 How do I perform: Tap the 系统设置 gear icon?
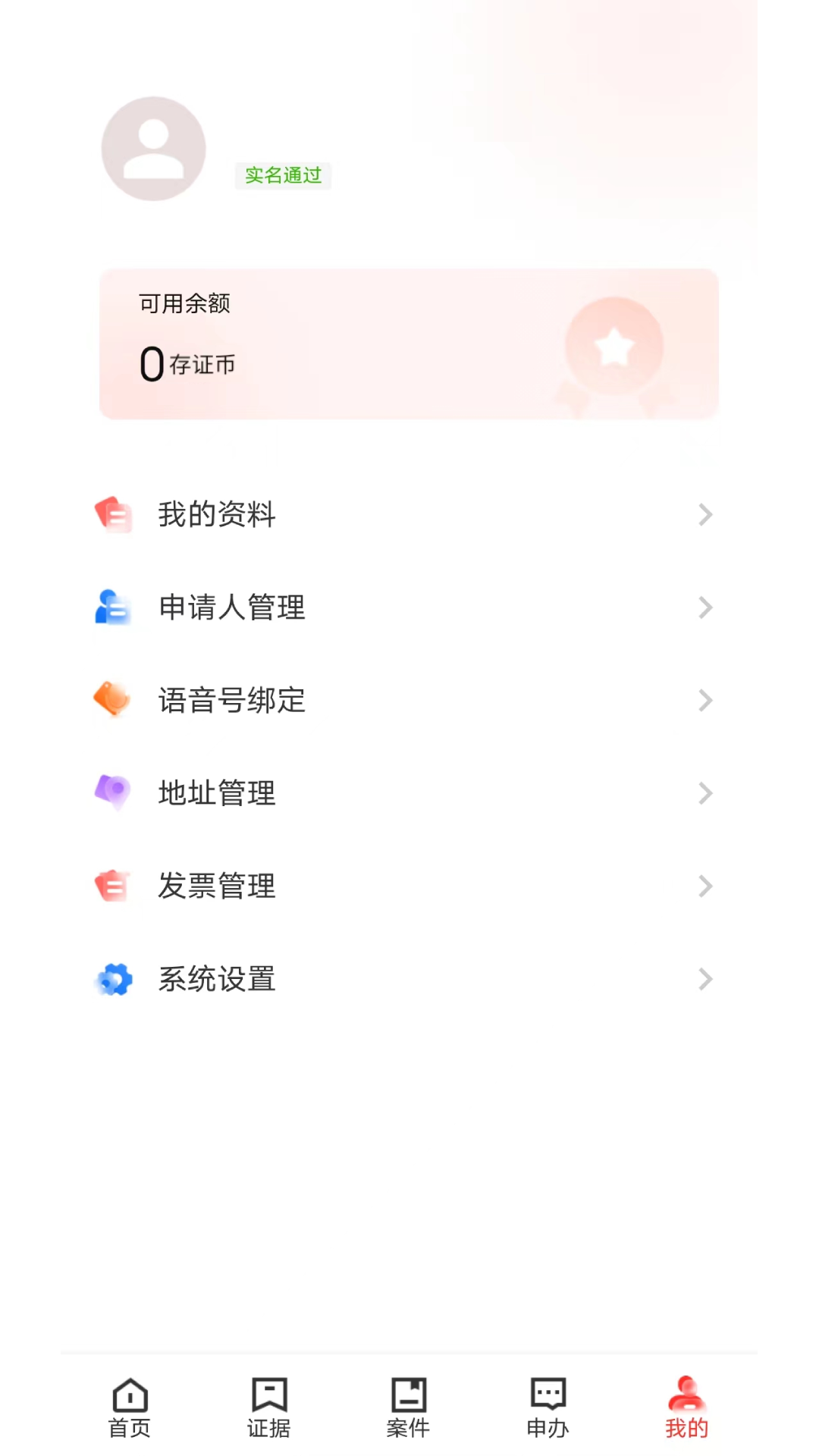pyautogui.click(x=112, y=979)
